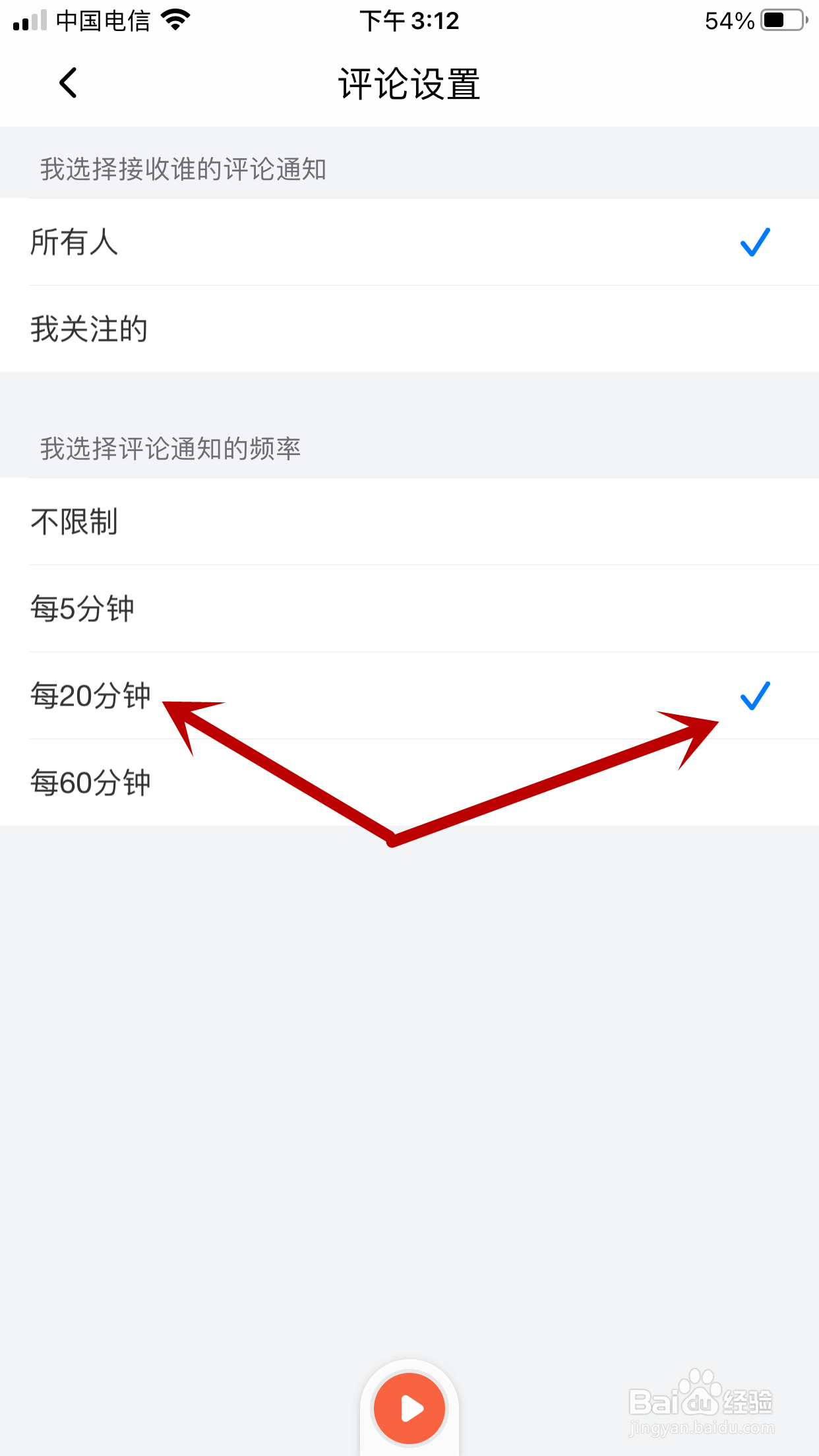Tap the 评论设置 title bar
Viewport: 819px width, 1456px height.
[409, 84]
